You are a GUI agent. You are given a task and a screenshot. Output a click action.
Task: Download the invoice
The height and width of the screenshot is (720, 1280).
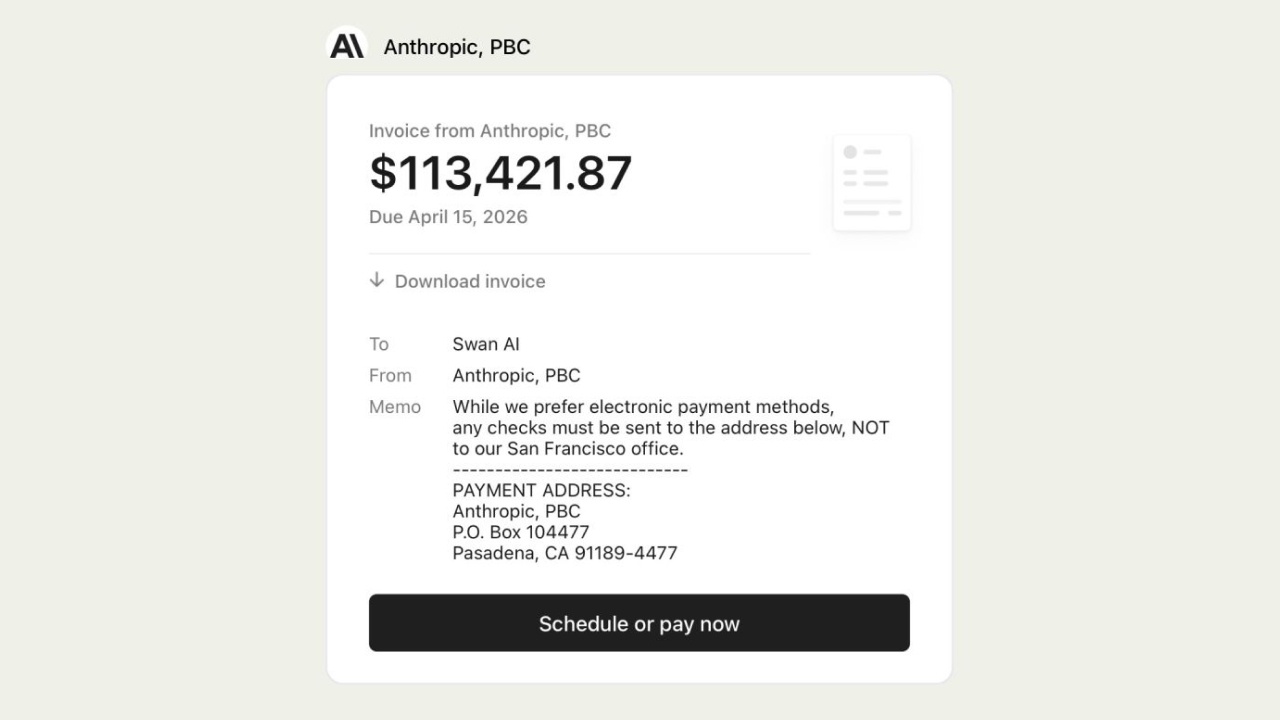tap(458, 281)
